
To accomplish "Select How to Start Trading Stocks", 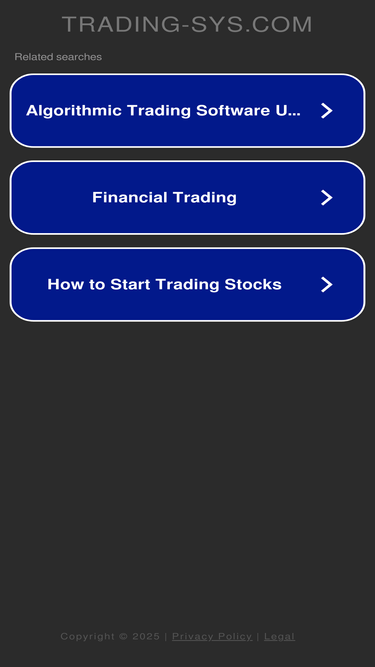I will (188, 284).
